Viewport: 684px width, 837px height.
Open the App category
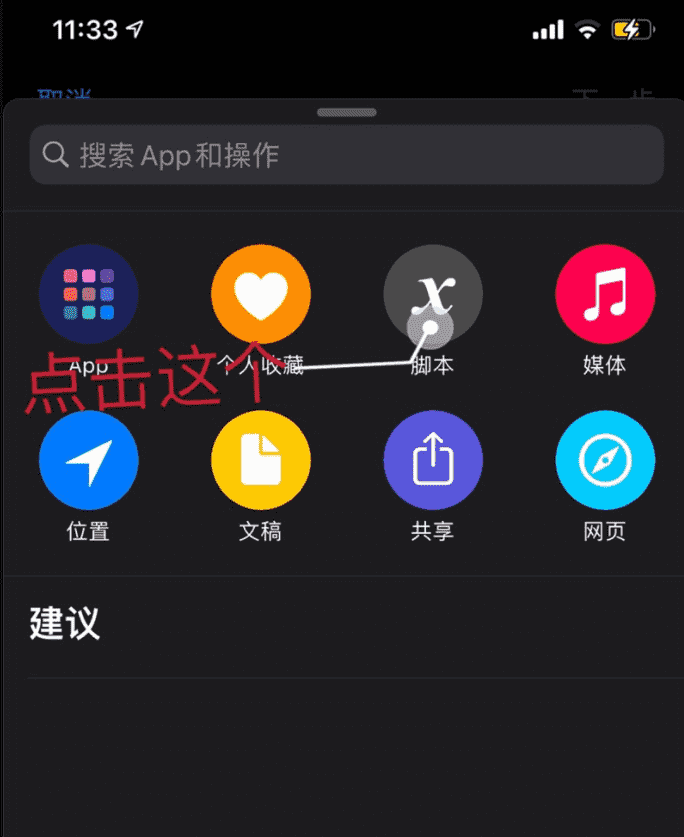click(88, 295)
